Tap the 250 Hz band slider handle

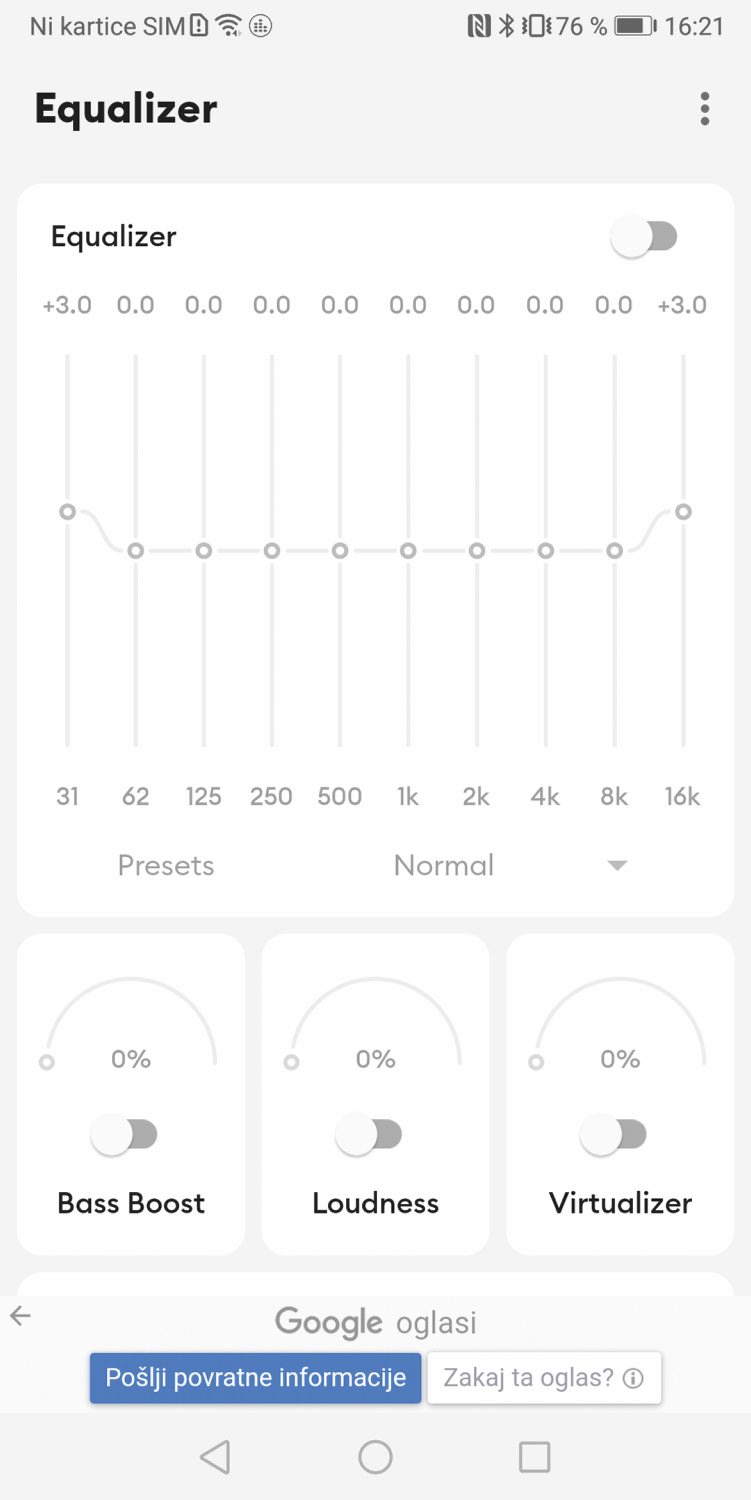pyautogui.click(x=271, y=550)
